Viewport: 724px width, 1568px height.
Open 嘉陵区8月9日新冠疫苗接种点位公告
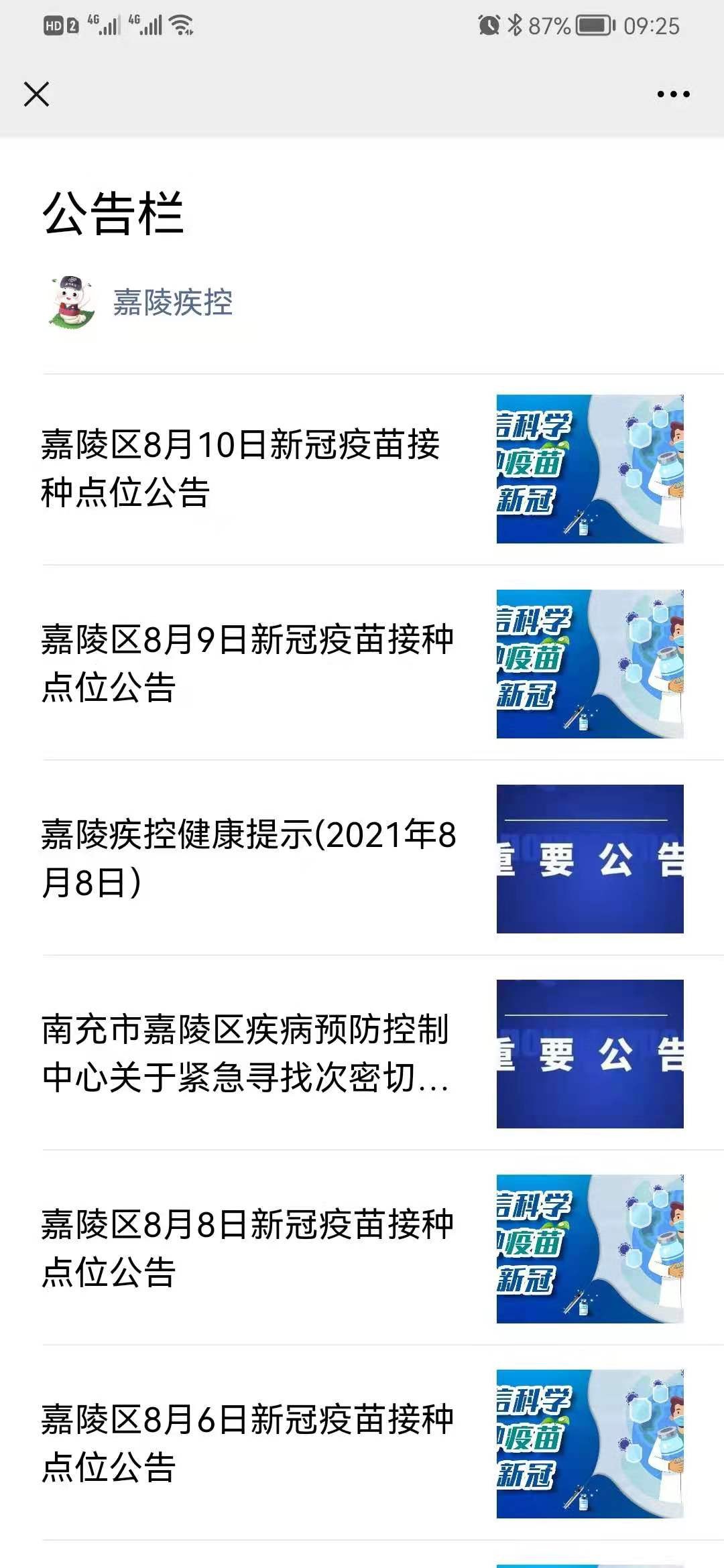[x=247, y=663]
